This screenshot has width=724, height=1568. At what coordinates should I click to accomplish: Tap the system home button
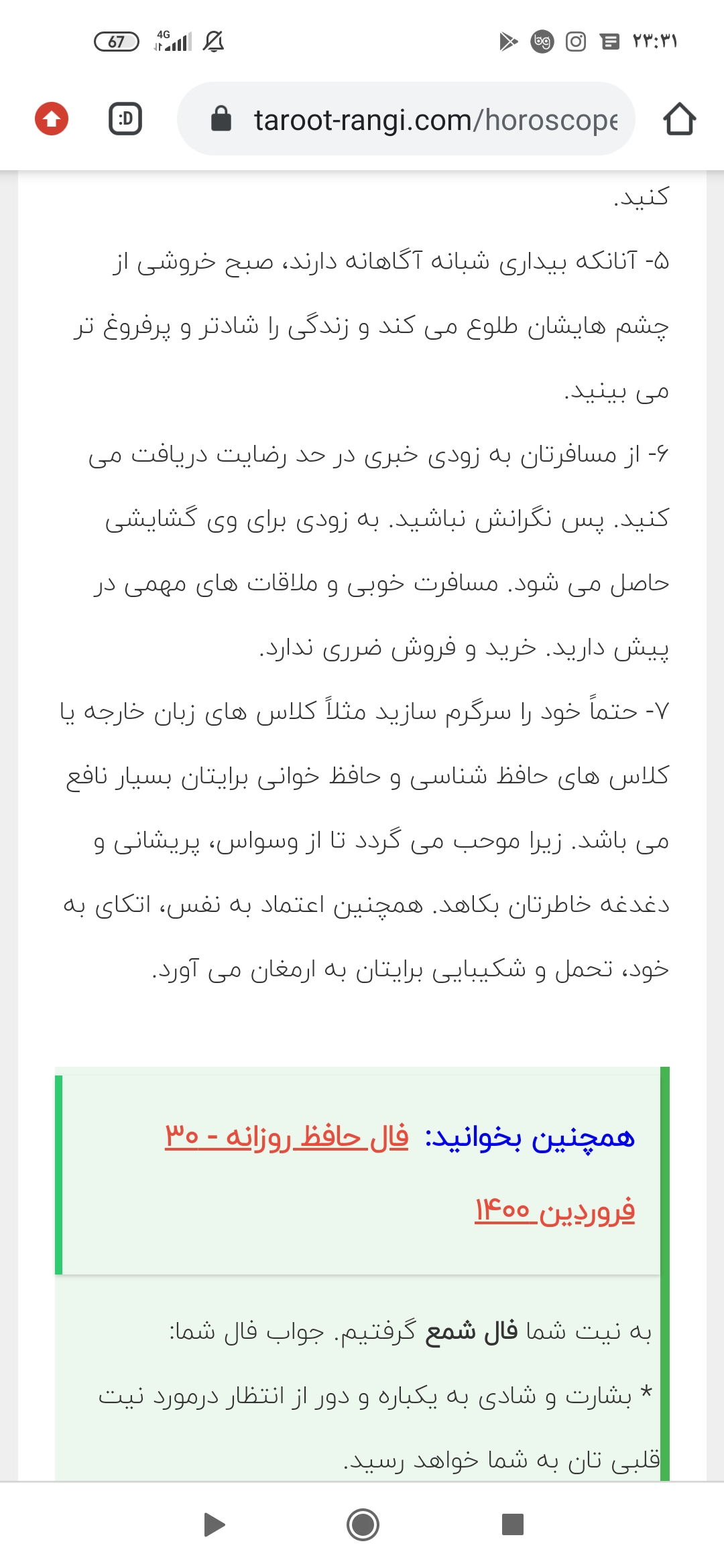[363, 1524]
